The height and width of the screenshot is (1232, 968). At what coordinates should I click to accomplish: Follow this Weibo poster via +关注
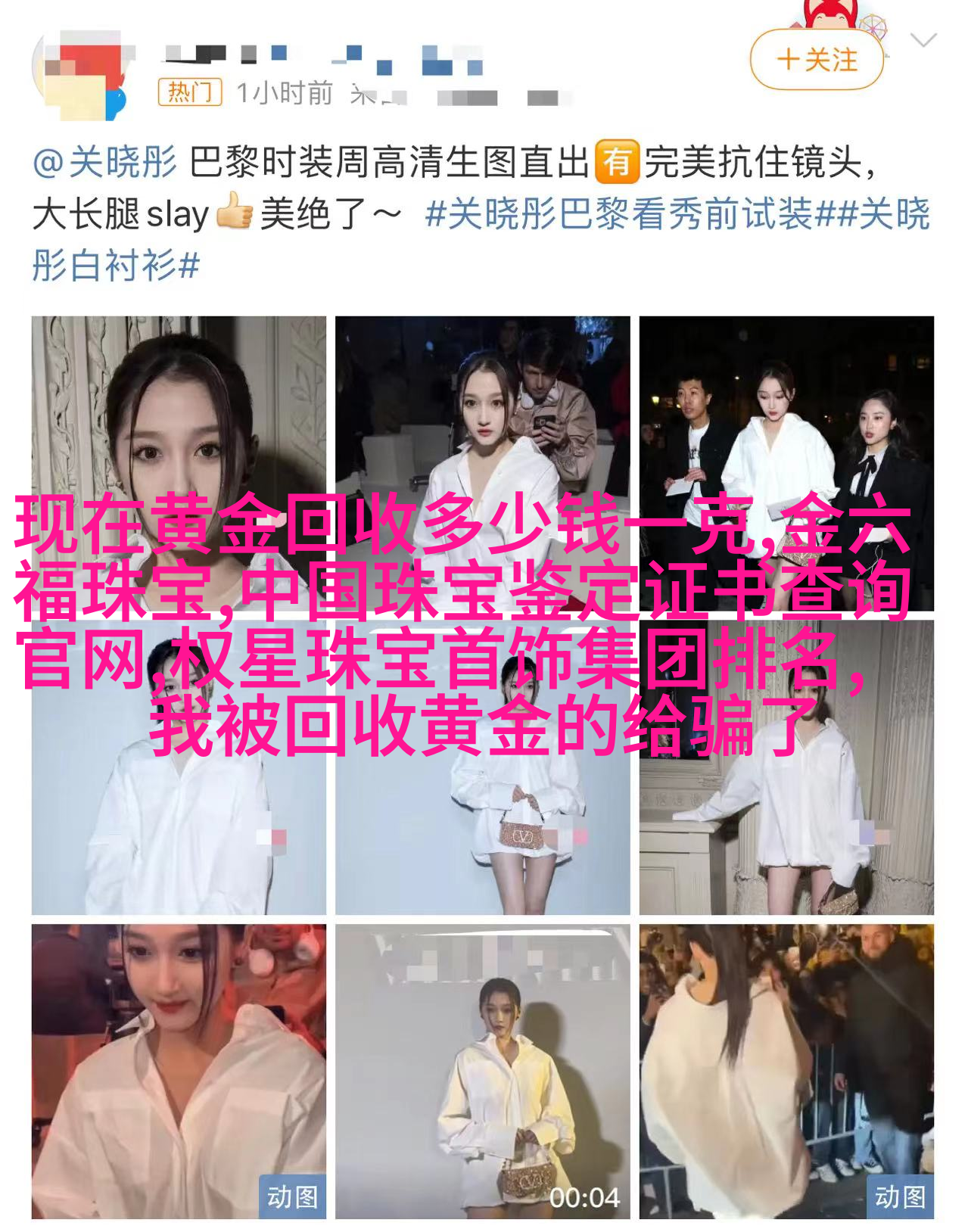816,60
